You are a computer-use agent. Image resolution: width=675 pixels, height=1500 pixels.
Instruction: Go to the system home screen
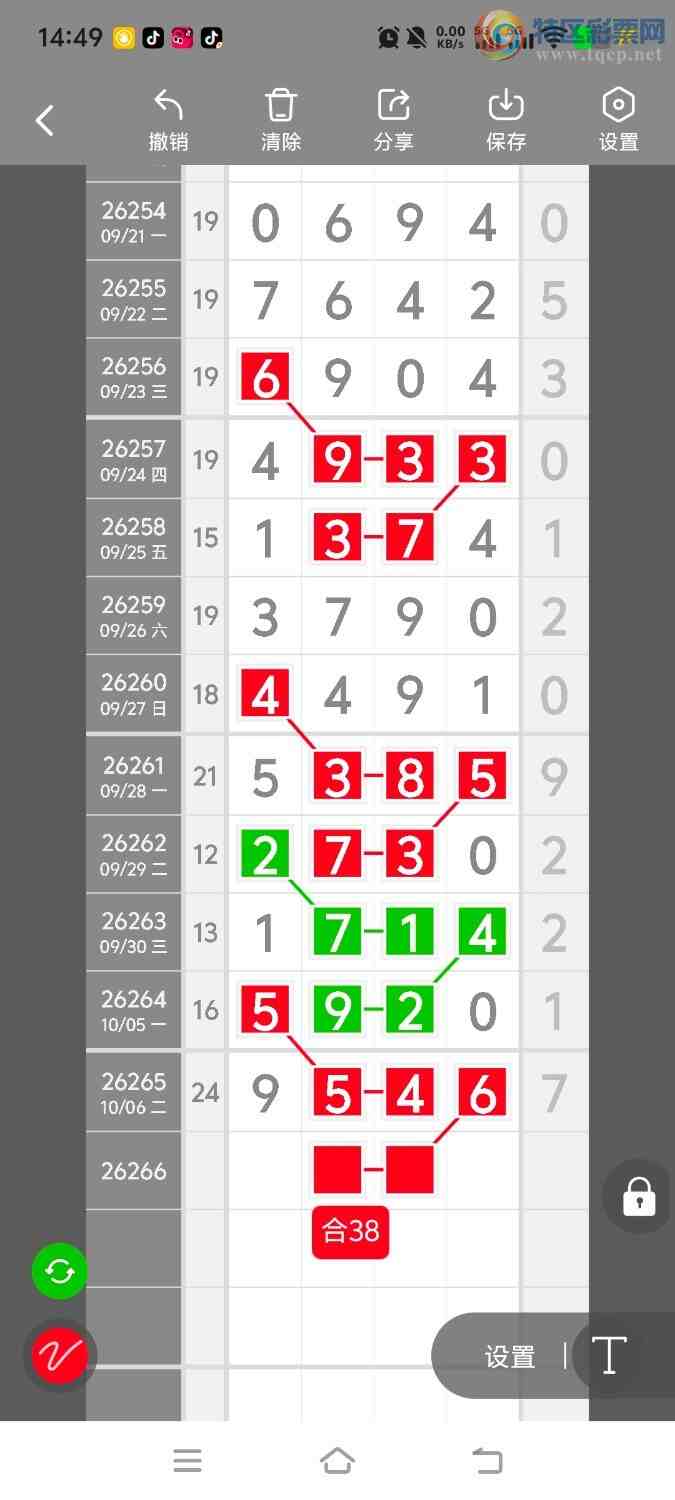pos(337,1461)
